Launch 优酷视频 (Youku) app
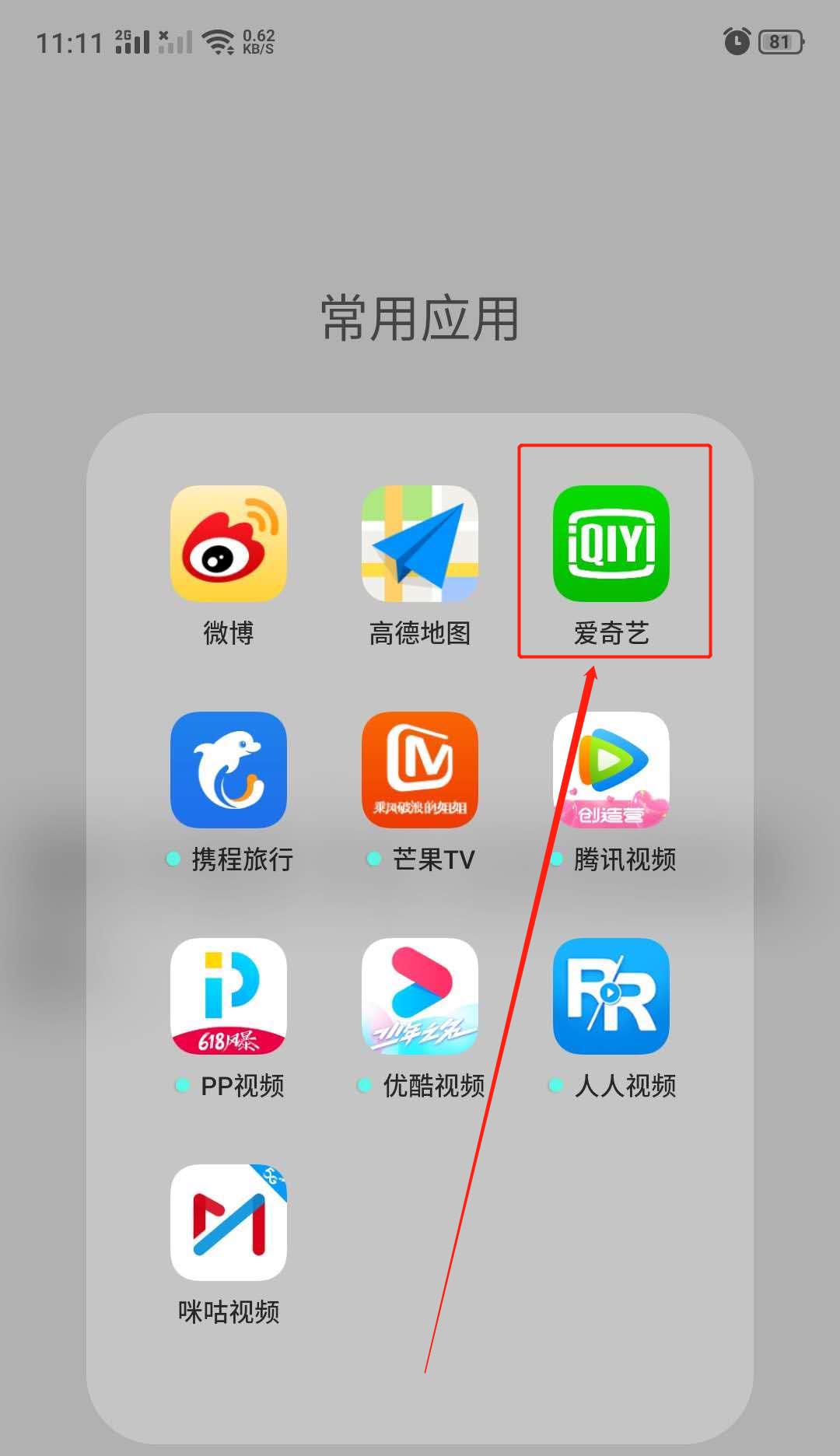This screenshot has height=1456, width=840. [419, 996]
